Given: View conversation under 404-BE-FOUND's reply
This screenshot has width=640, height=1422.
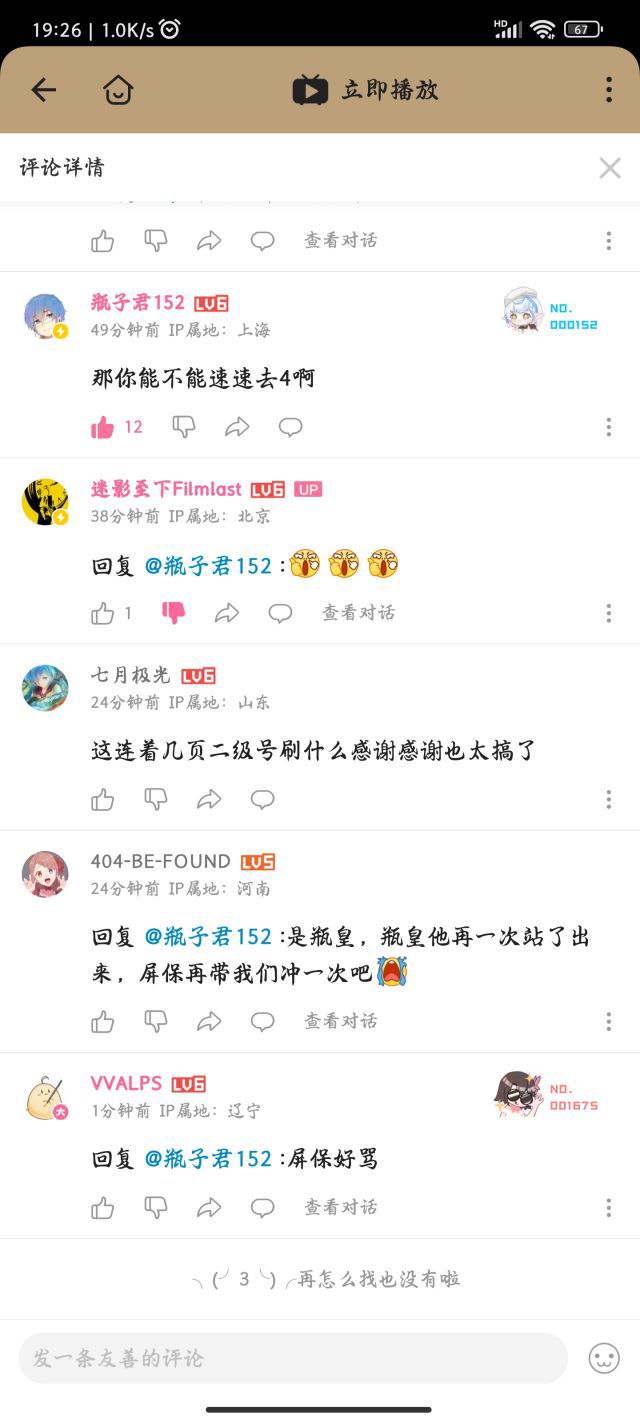Looking at the screenshot, I should (341, 1021).
